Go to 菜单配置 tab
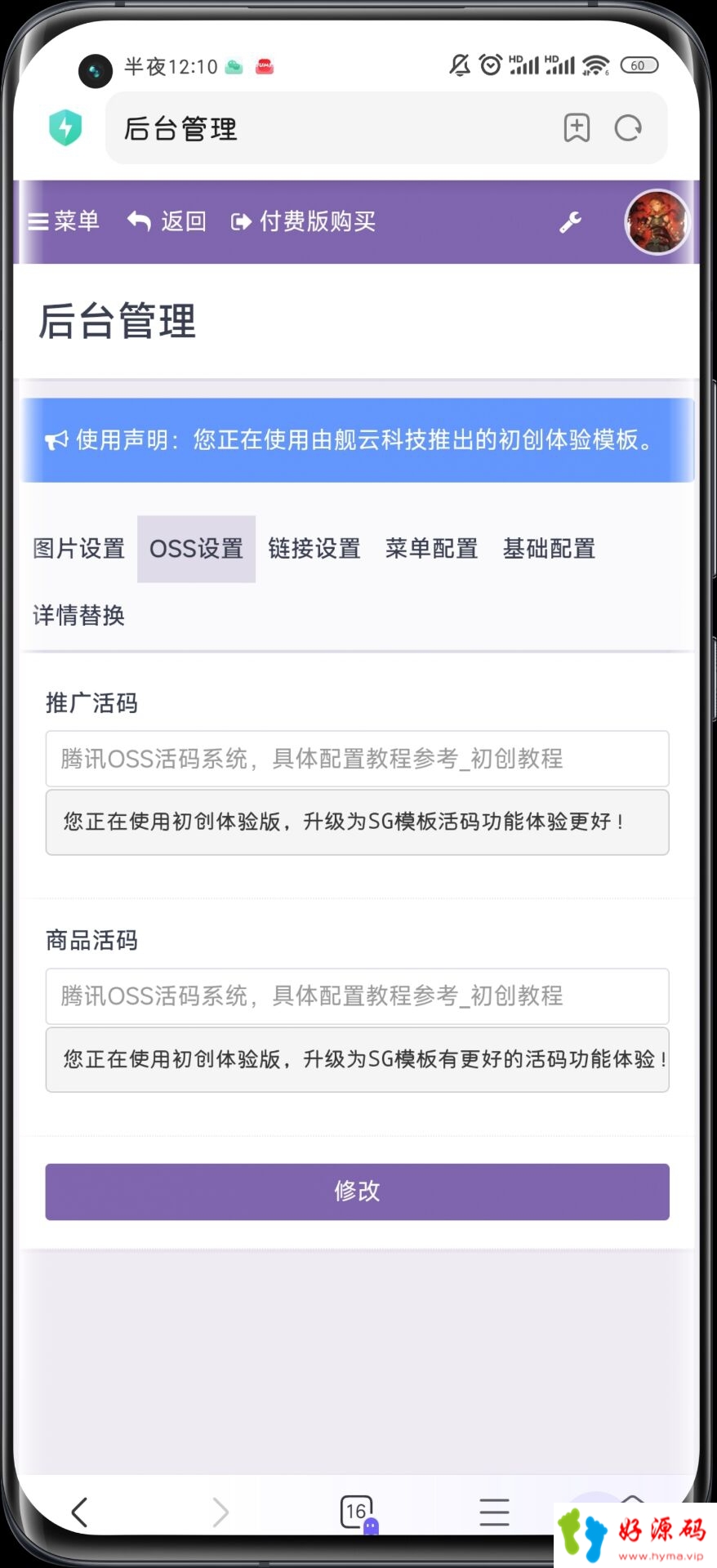This screenshot has height=1568, width=717. (x=431, y=549)
